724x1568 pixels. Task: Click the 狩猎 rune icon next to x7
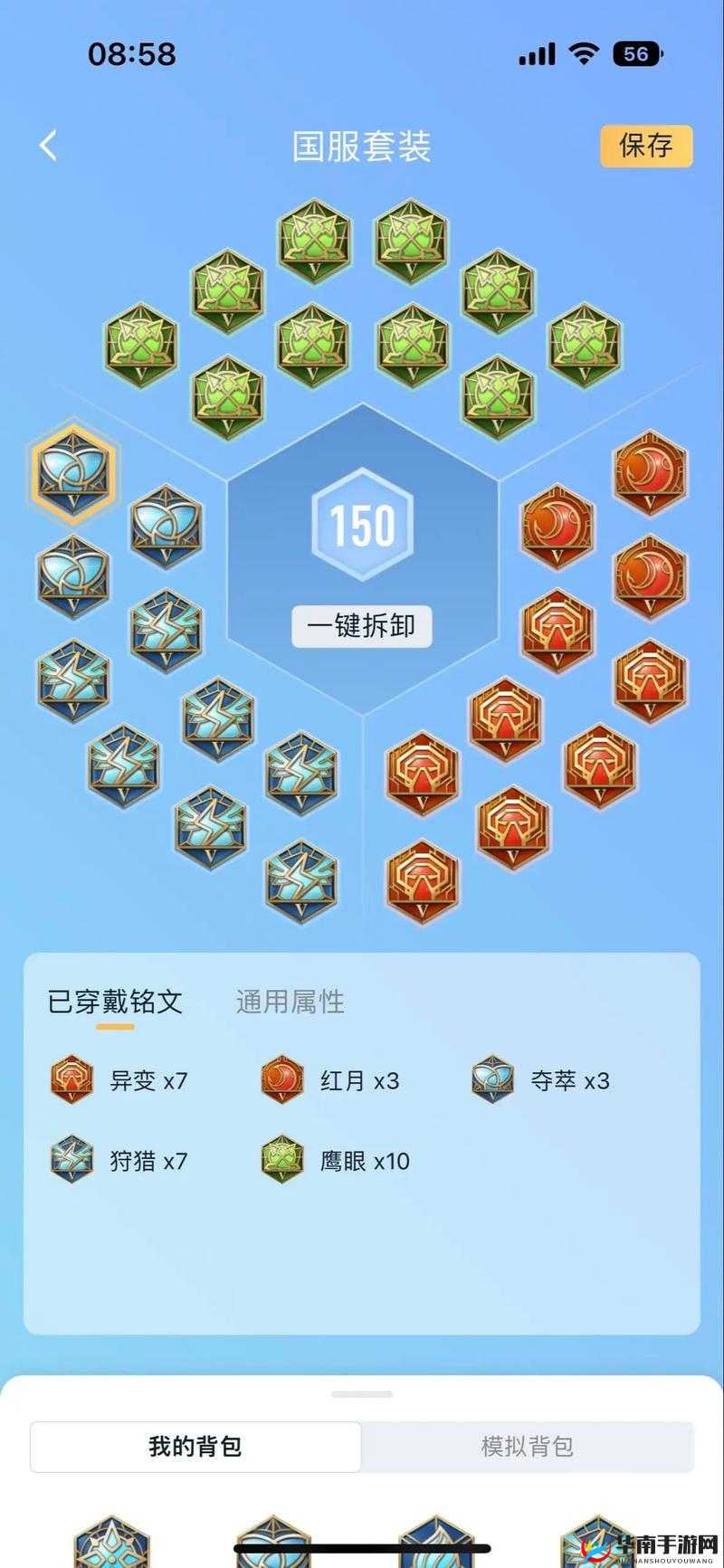point(71,1160)
